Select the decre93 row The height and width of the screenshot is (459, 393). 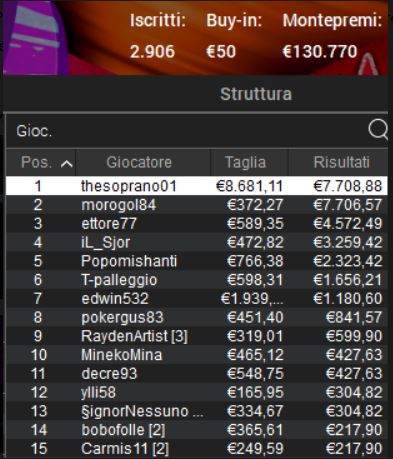tap(197, 373)
